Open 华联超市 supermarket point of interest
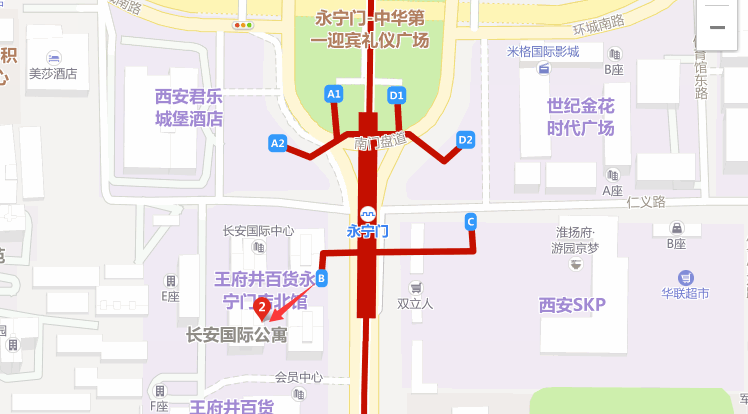This screenshot has width=748, height=414. tap(685, 276)
